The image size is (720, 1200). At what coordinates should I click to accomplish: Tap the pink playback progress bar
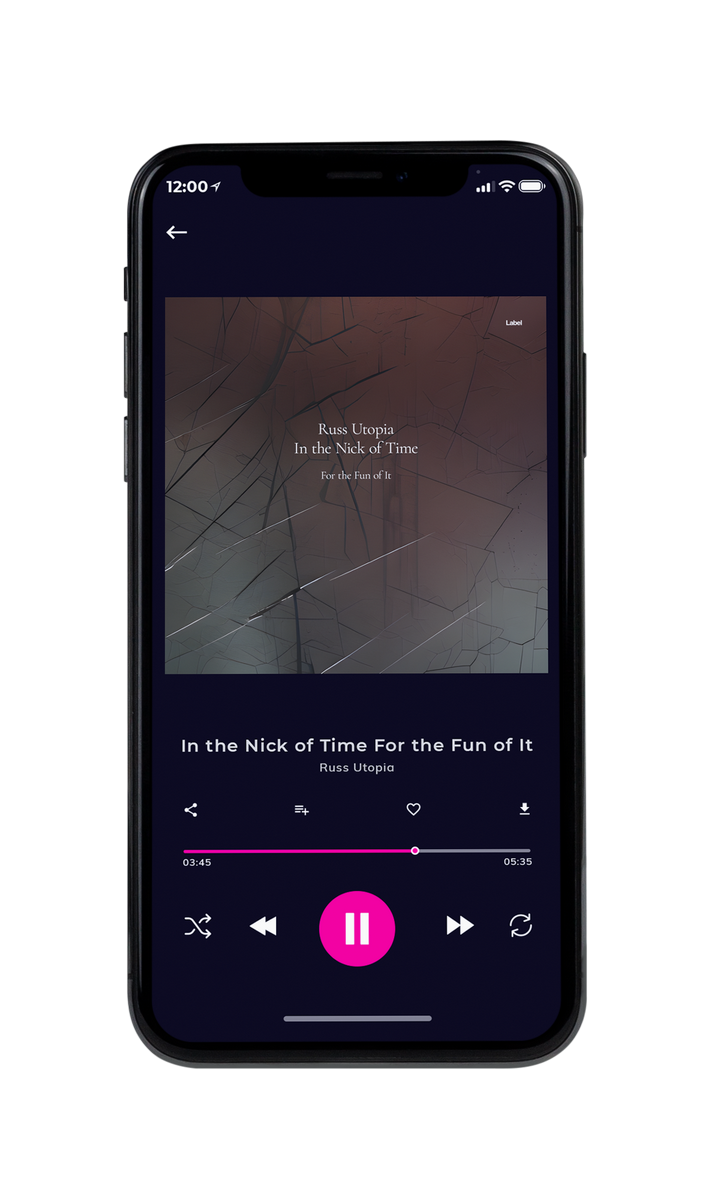pos(357,851)
